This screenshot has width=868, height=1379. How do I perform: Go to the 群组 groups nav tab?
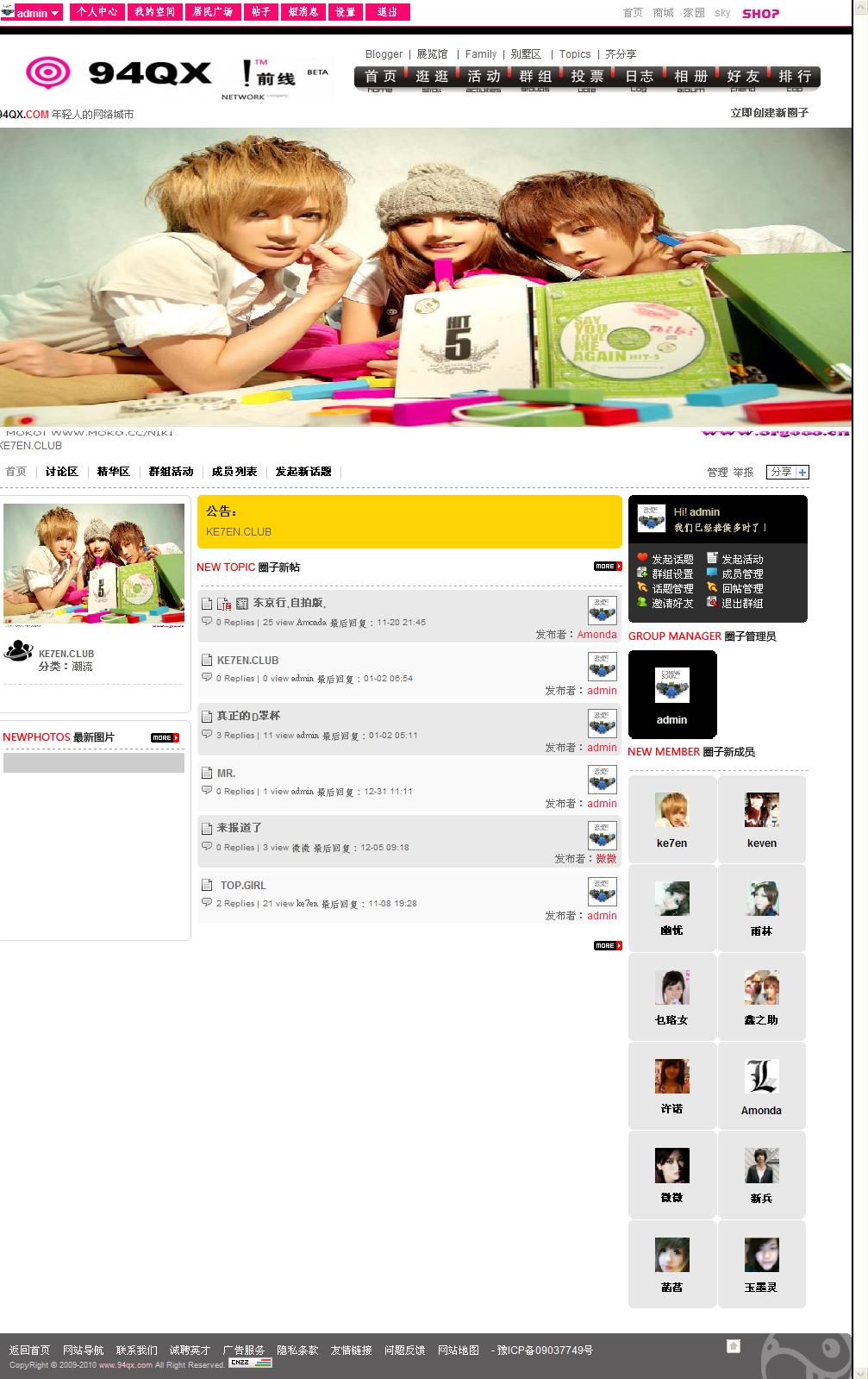tap(535, 77)
